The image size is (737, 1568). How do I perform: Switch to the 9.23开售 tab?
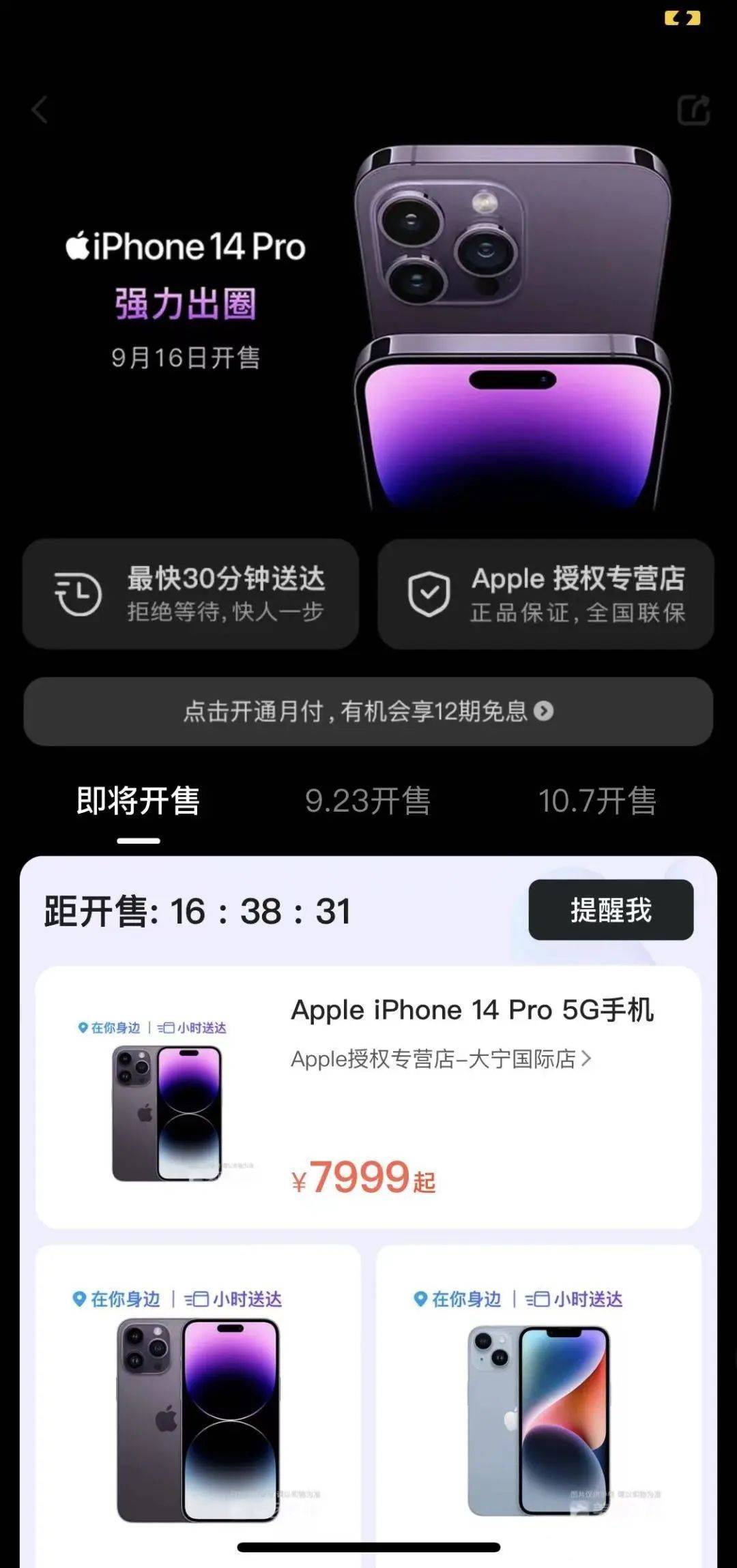[x=368, y=801]
